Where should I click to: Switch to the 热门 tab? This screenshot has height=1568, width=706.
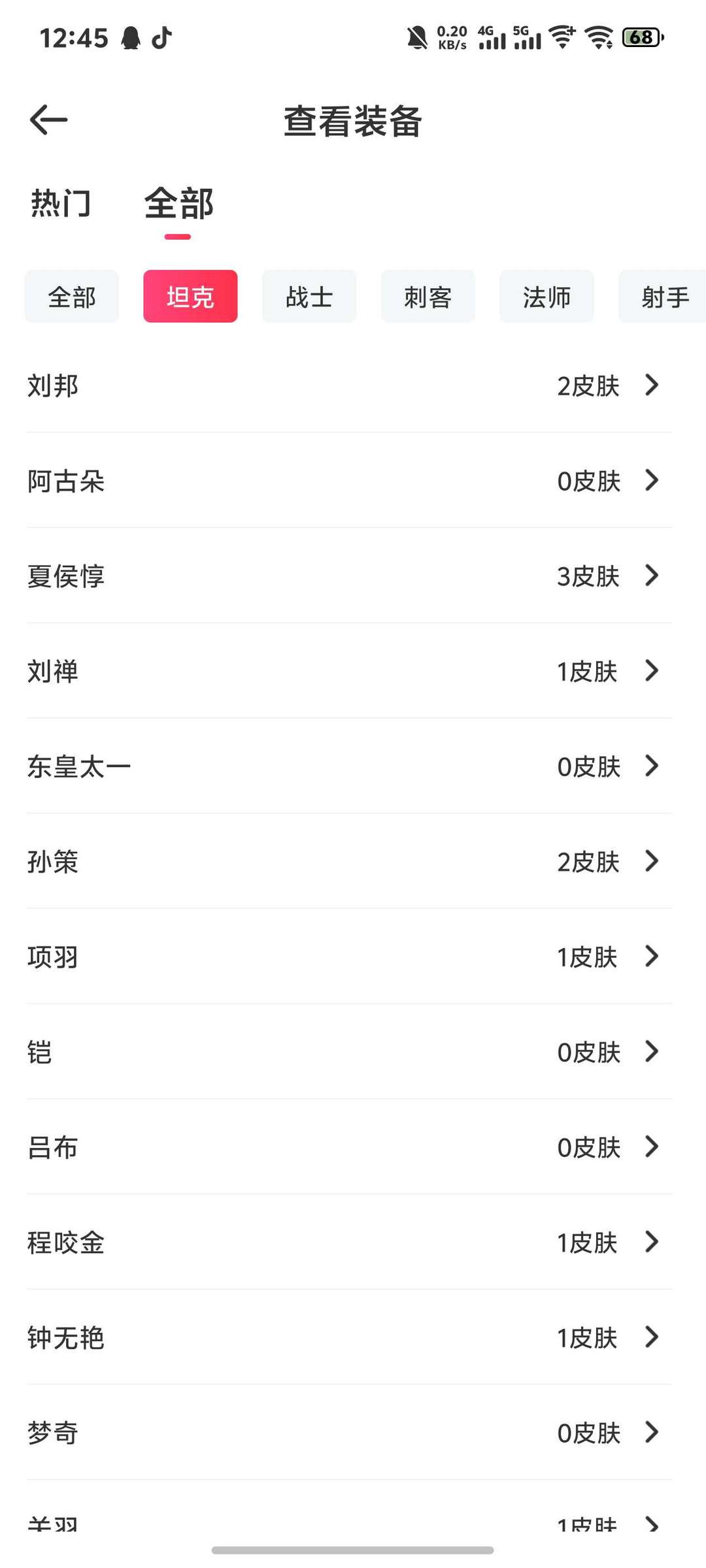point(59,204)
